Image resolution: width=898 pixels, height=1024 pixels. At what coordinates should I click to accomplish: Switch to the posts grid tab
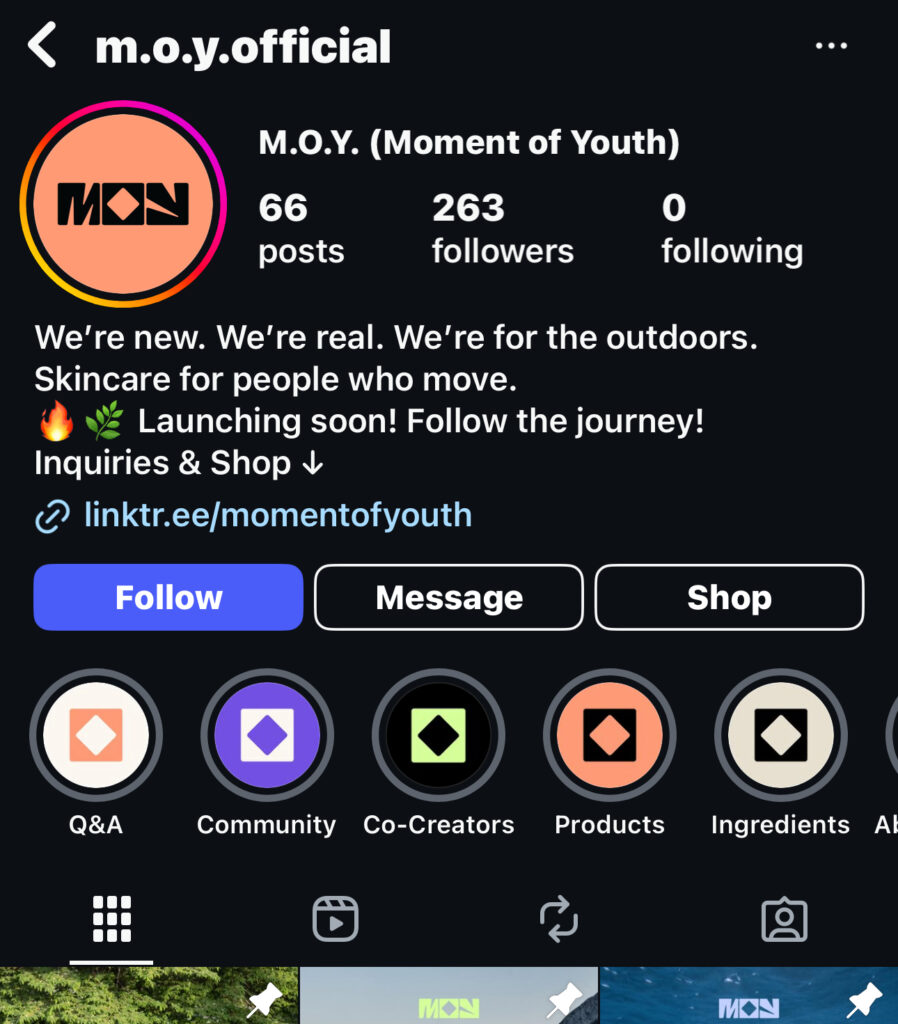tap(112, 918)
